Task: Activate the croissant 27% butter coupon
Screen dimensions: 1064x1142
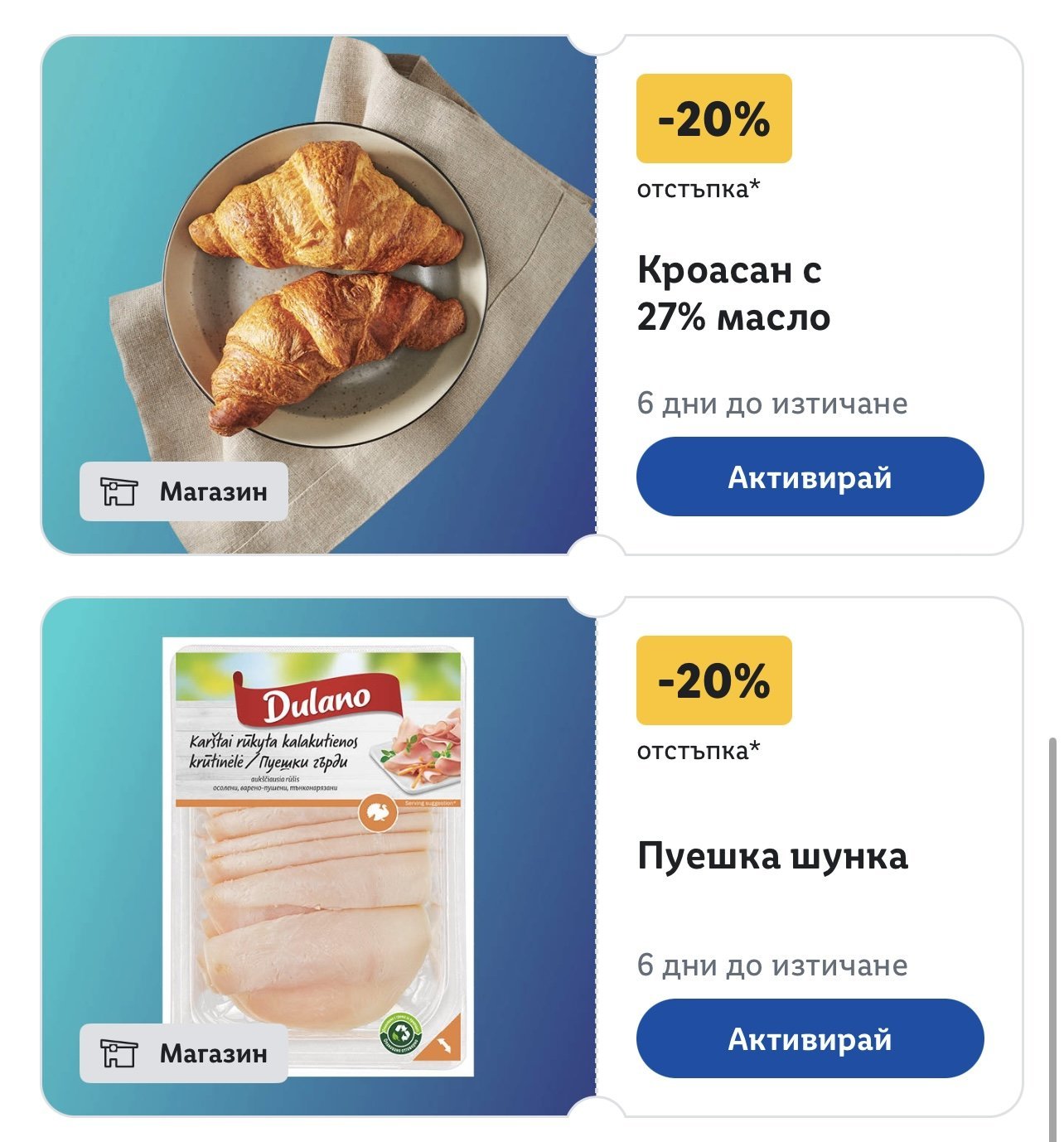Action: 810,477
